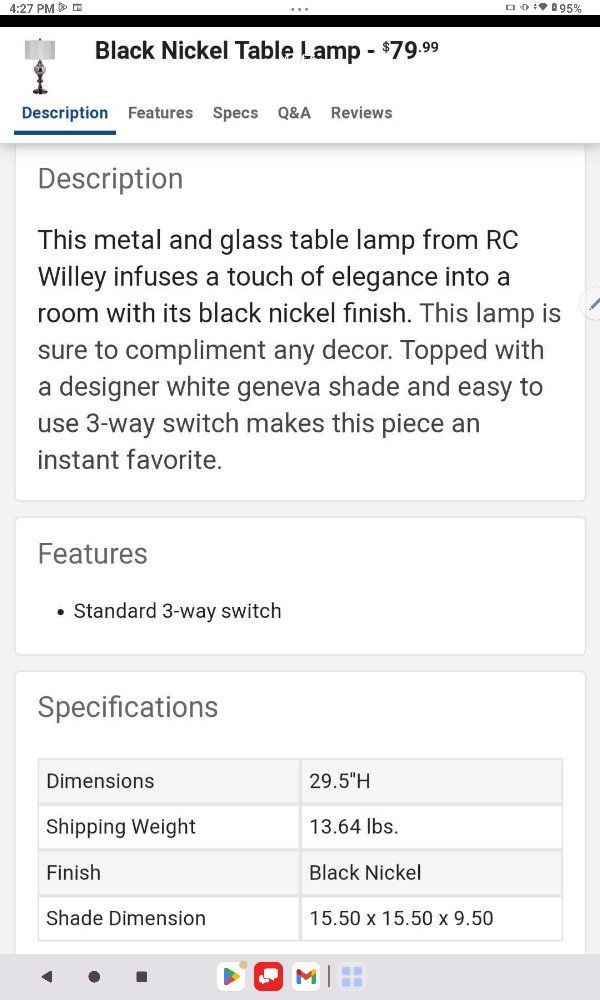600x1000 pixels.
Task: Tap the system back button
Action: (46, 976)
